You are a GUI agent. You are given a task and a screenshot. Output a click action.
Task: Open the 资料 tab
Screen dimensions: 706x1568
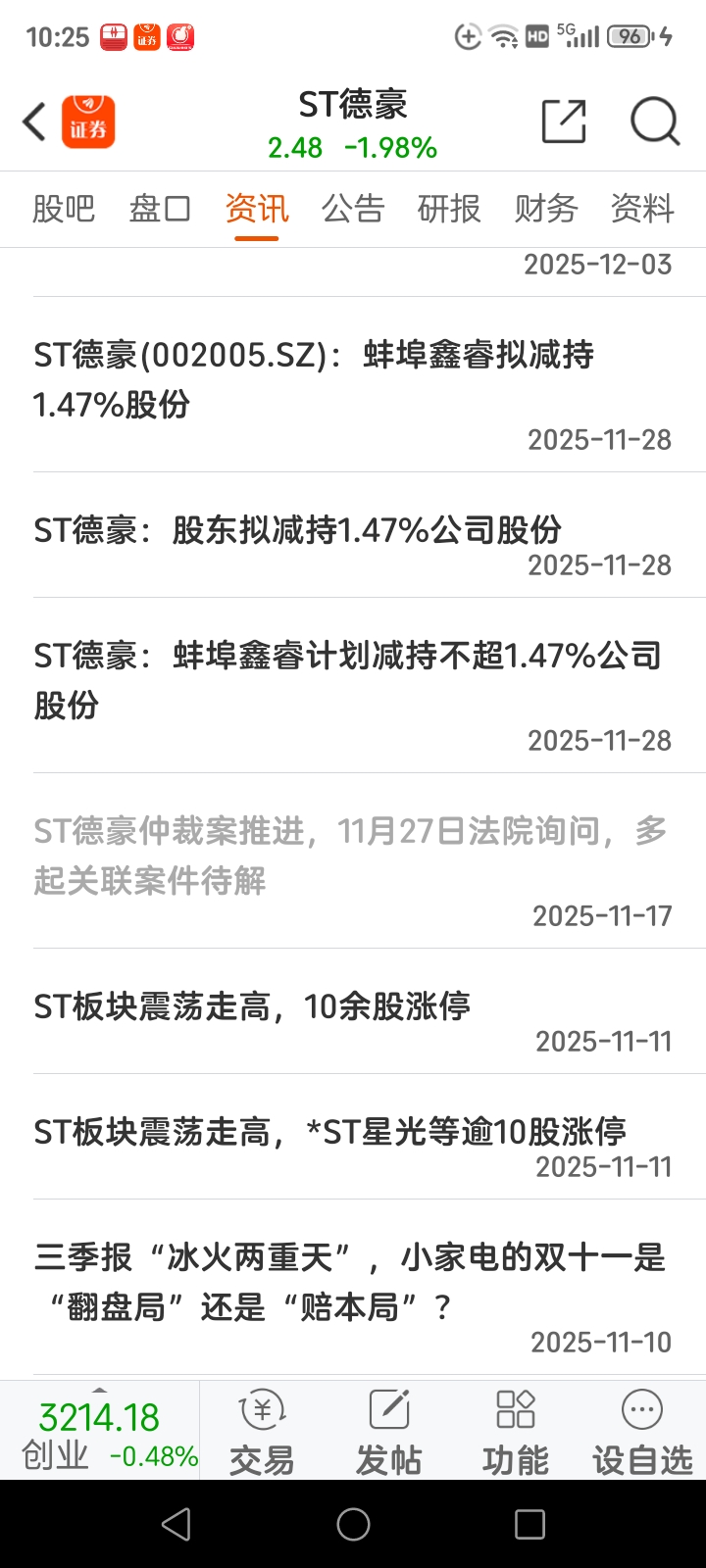[642, 209]
